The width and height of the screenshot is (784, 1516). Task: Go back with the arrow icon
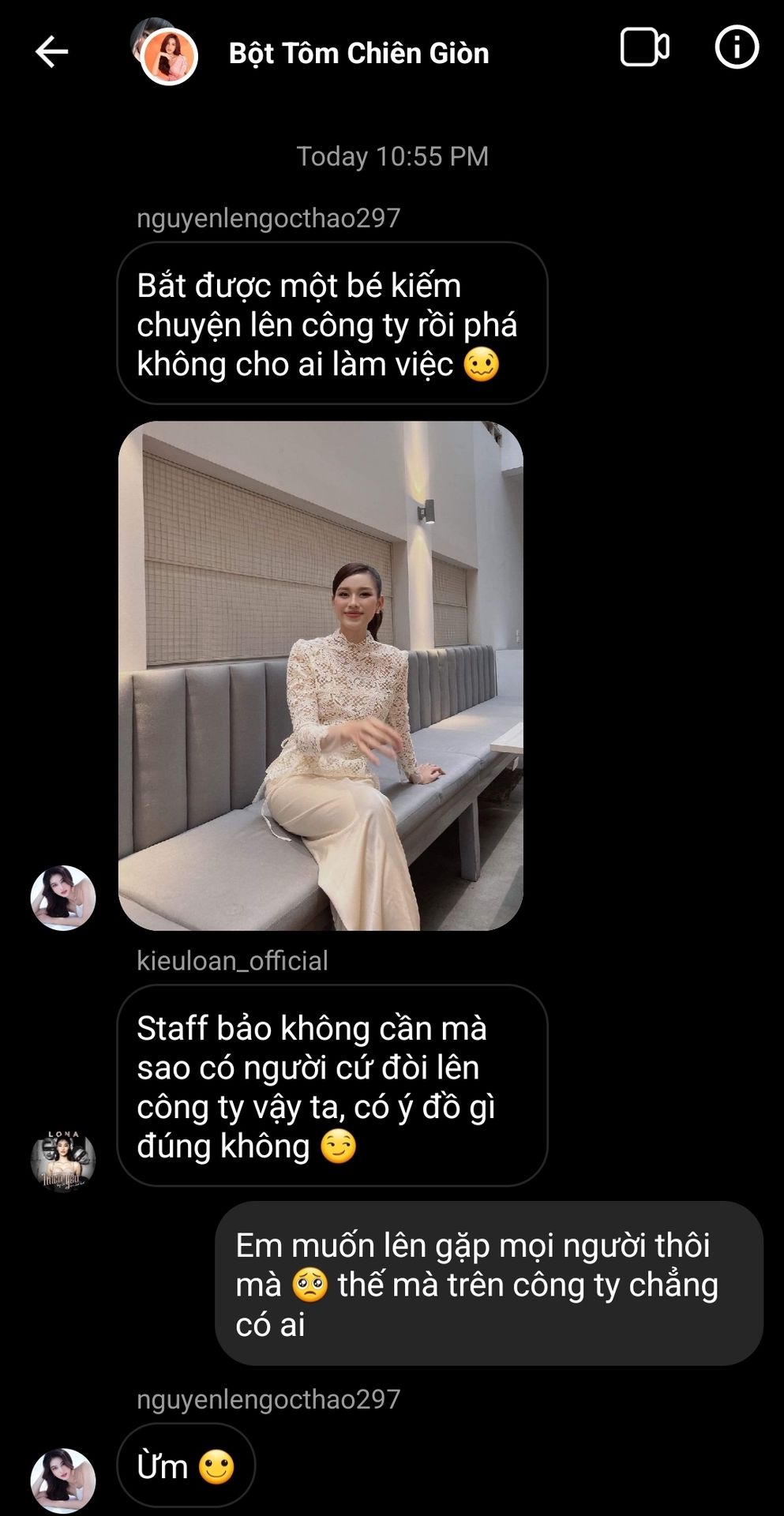[x=52, y=52]
